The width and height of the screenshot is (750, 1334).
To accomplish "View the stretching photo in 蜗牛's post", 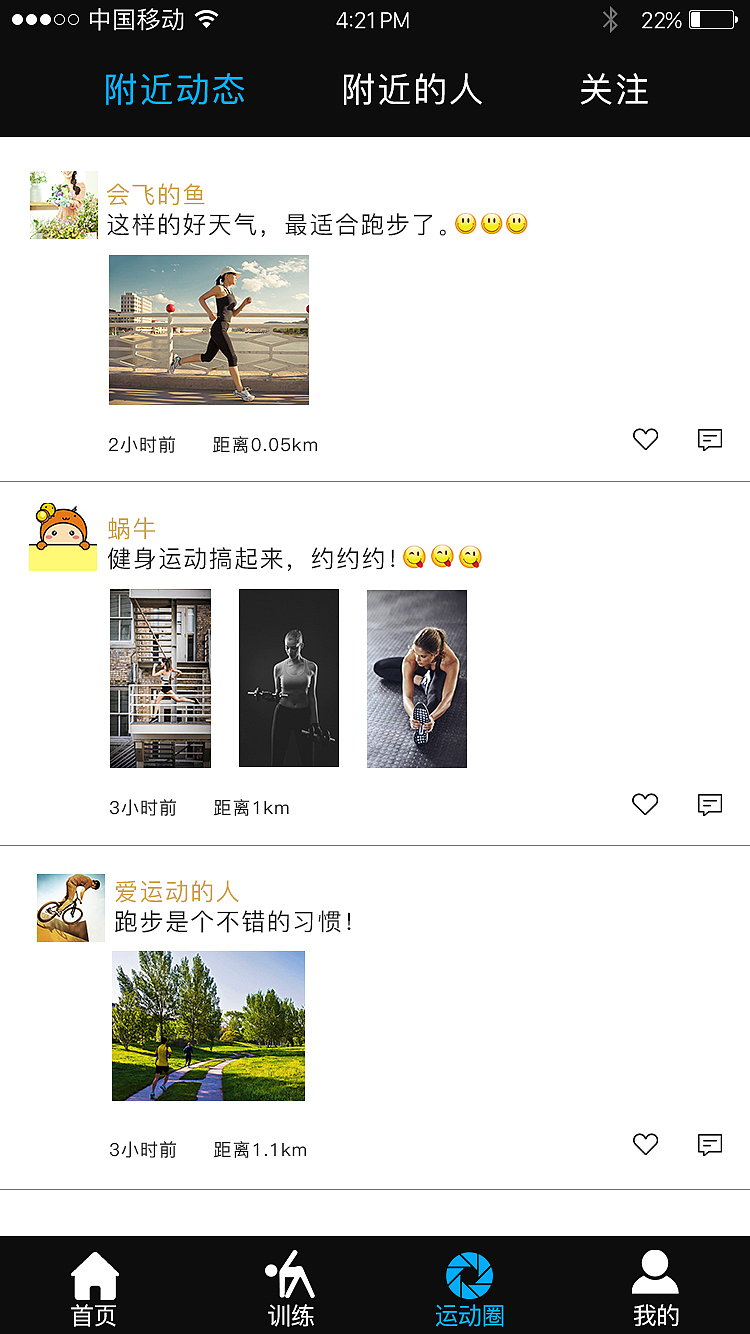I will (x=416, y=678).
